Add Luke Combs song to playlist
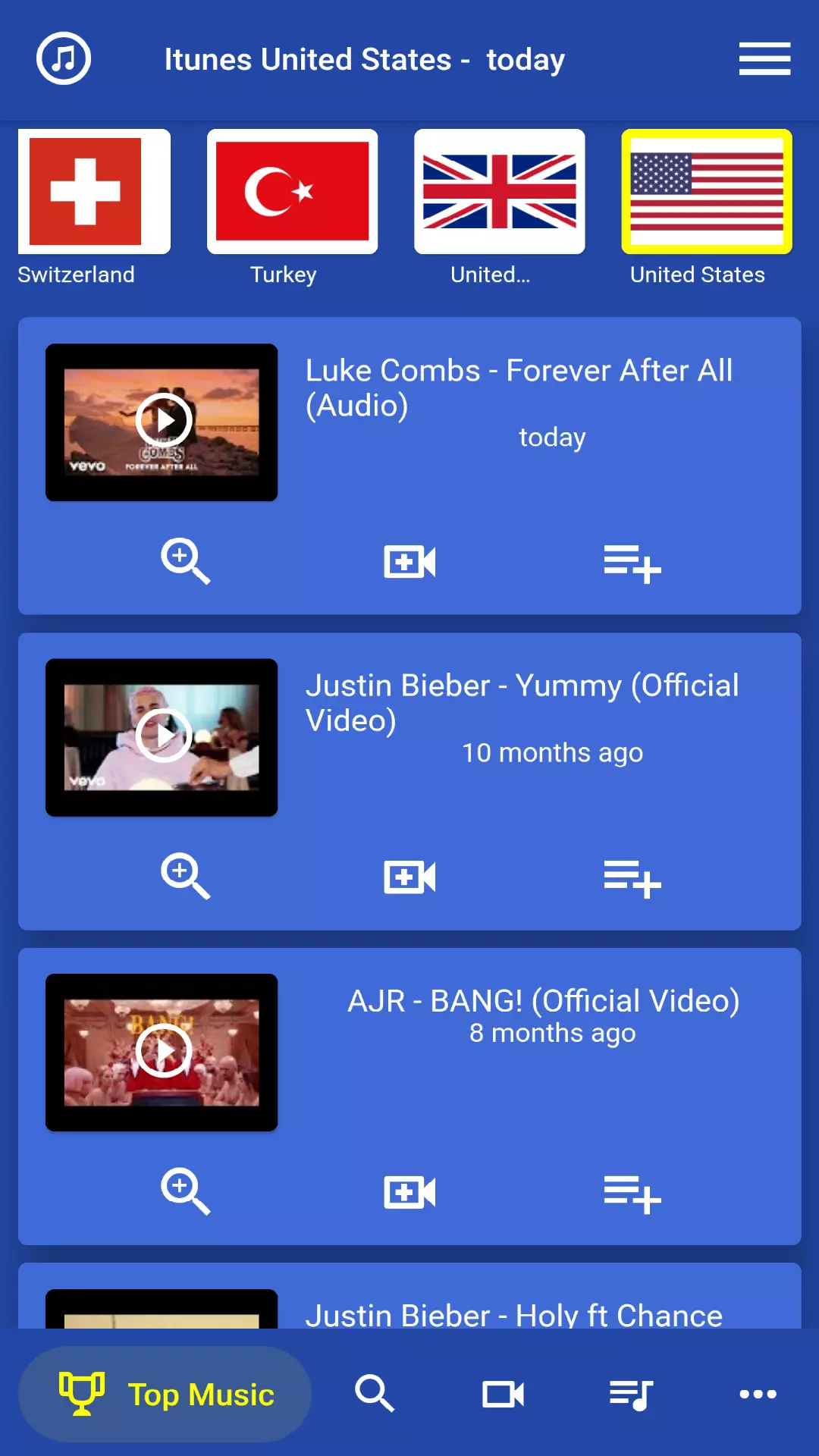The height and width of the screenshot is (1456, 819). (632, 563)
